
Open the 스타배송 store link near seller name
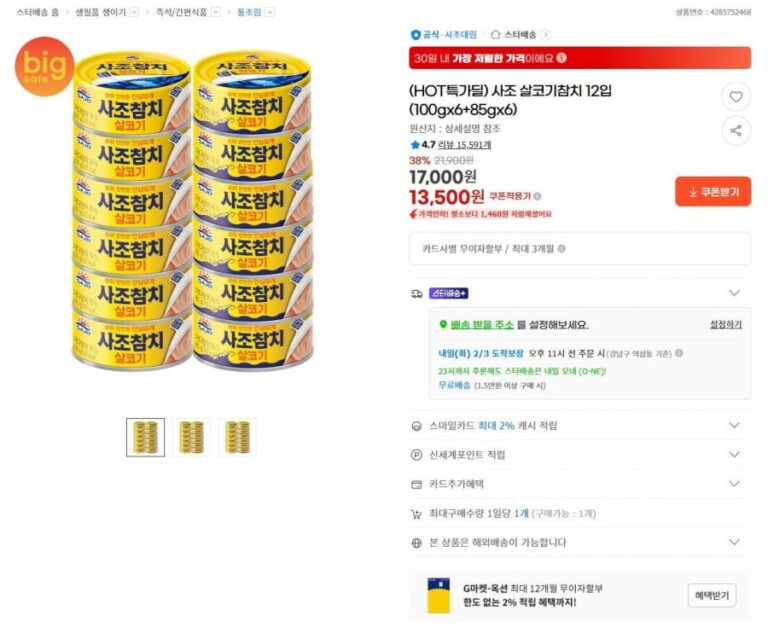tap(514, 34)
